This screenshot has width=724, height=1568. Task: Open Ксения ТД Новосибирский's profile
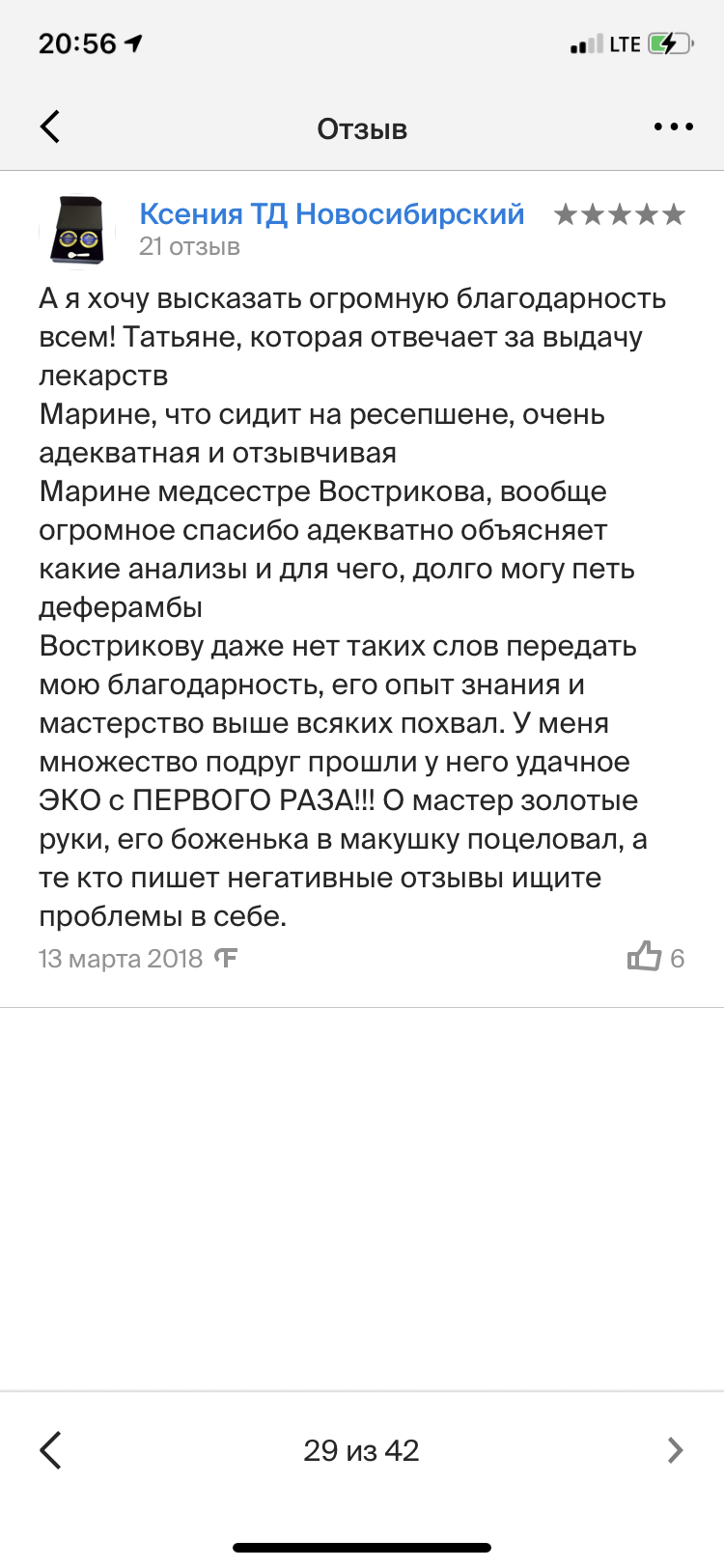click(x=332, y=214)
